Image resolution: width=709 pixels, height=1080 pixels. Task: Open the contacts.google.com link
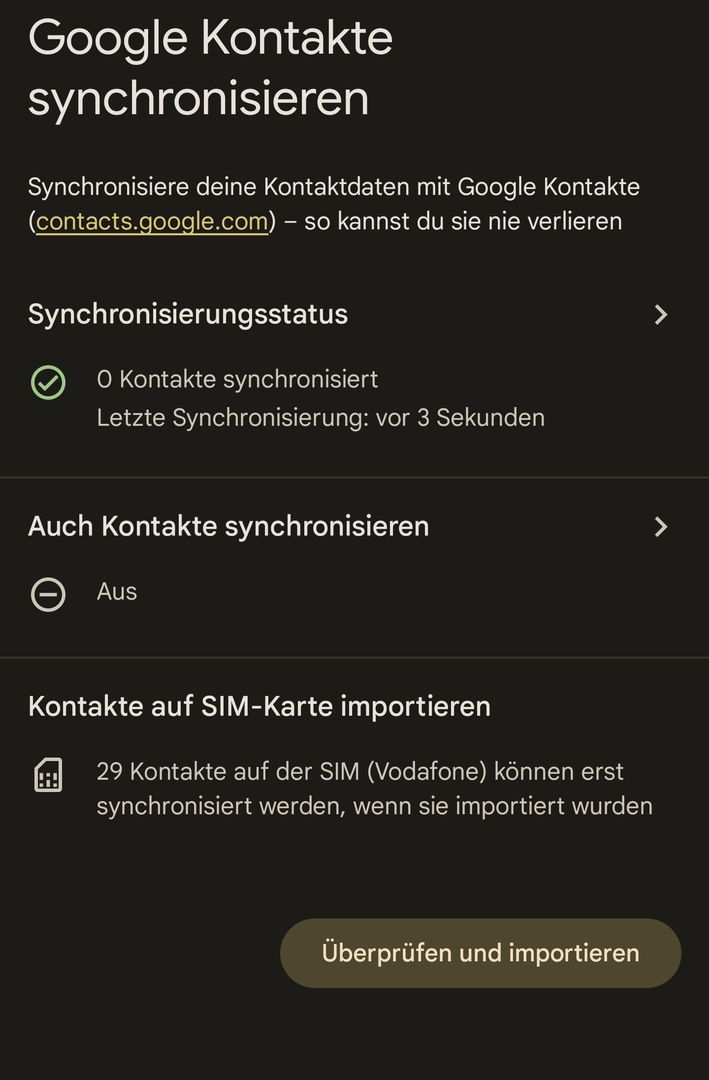(x=152, y=221)
